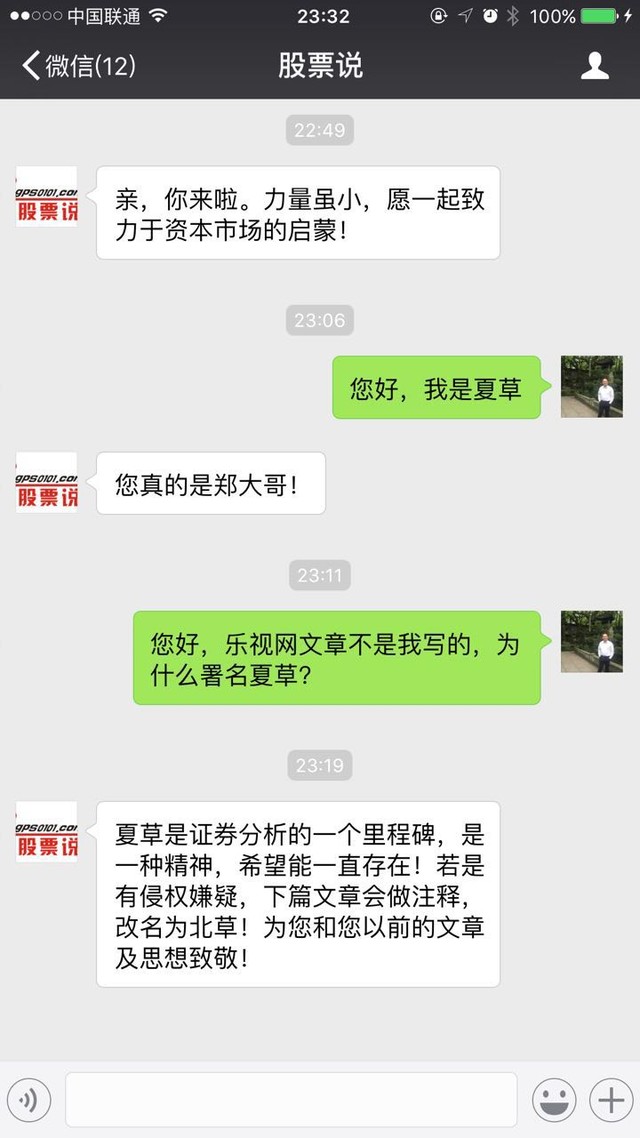View my avatar next to 您好，我是夏草

click(x=591, y=386)
